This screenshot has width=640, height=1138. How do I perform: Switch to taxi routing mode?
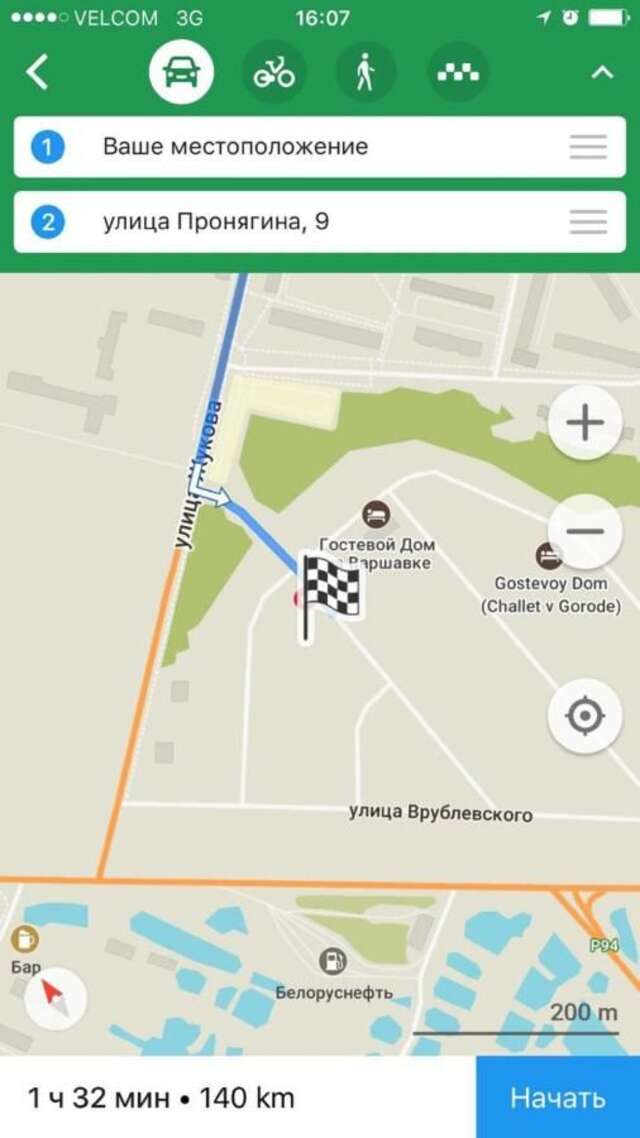459,73
